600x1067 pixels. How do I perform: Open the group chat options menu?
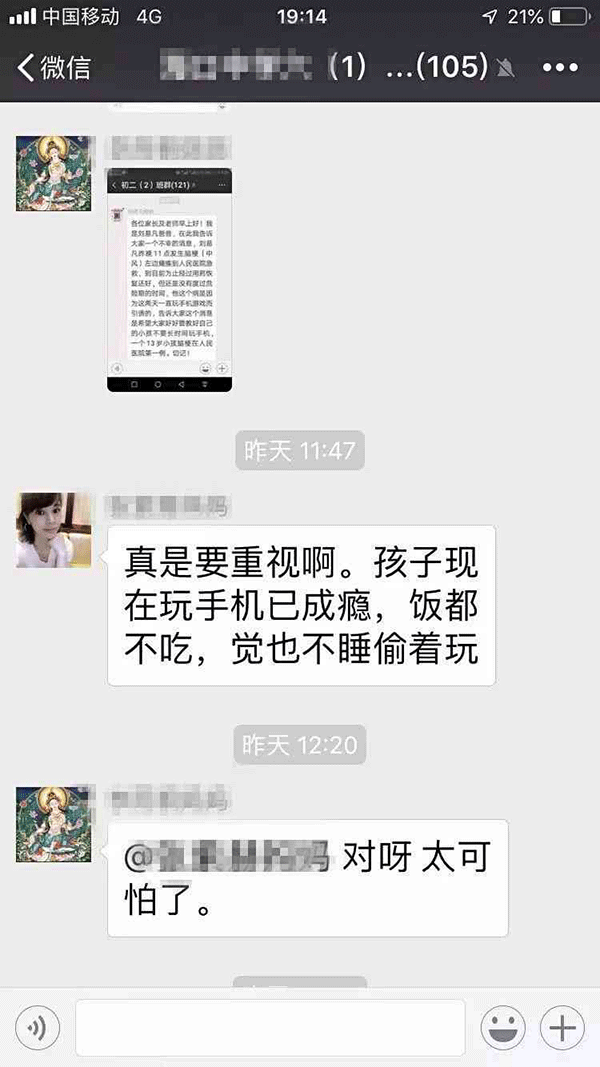560,67
